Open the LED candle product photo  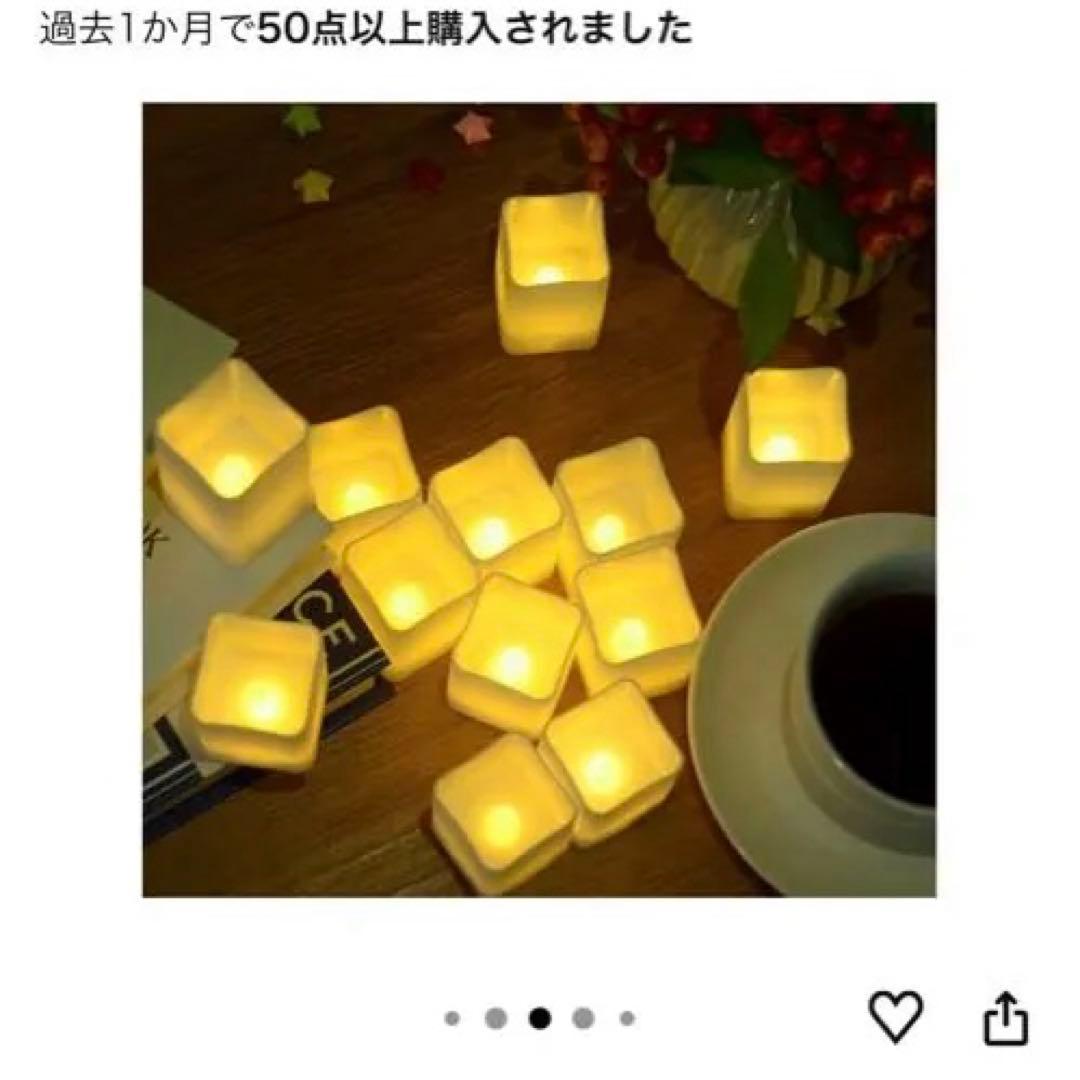[x=539, y=500]
